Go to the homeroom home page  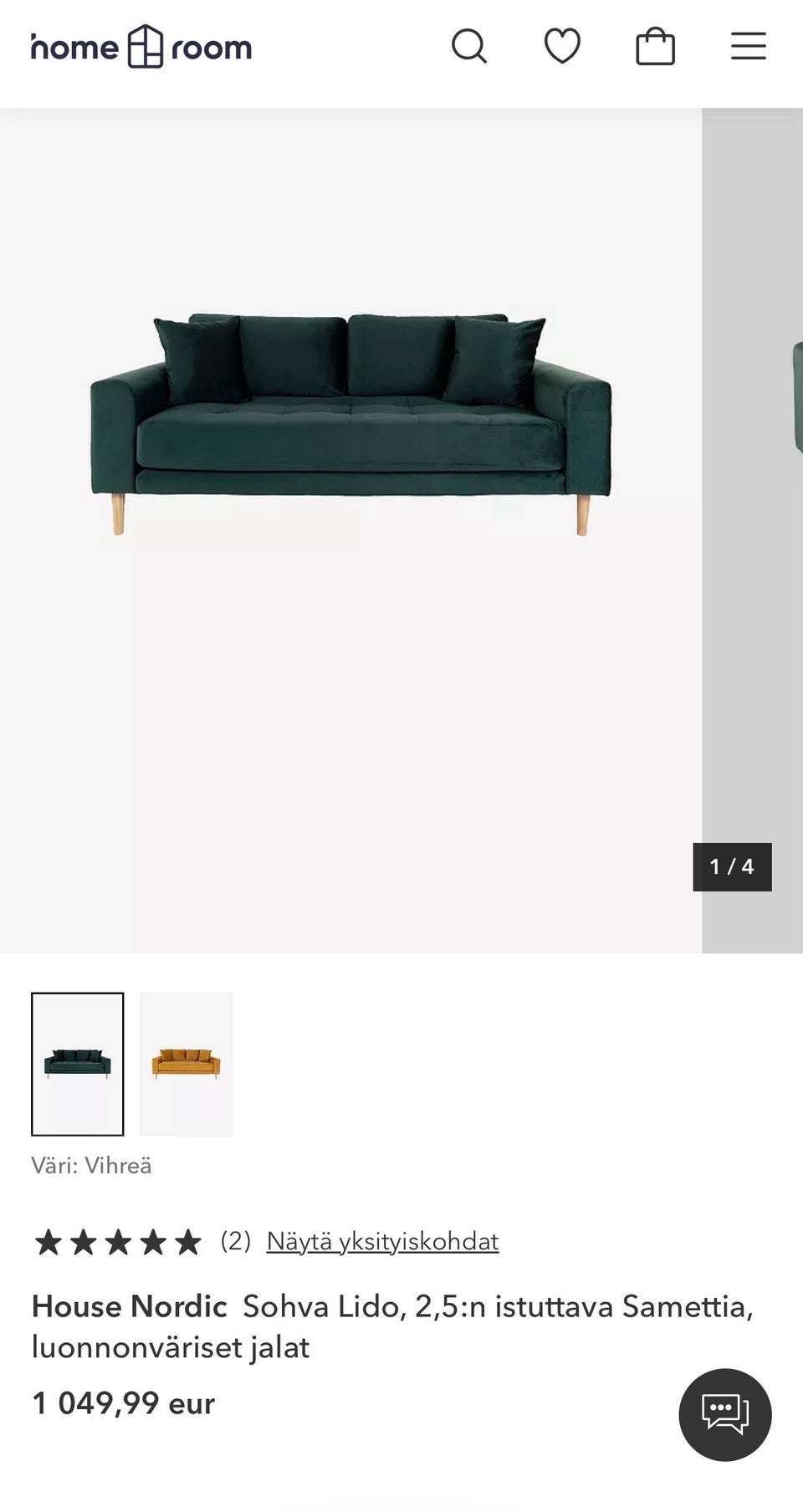click(x=141, y=47)
